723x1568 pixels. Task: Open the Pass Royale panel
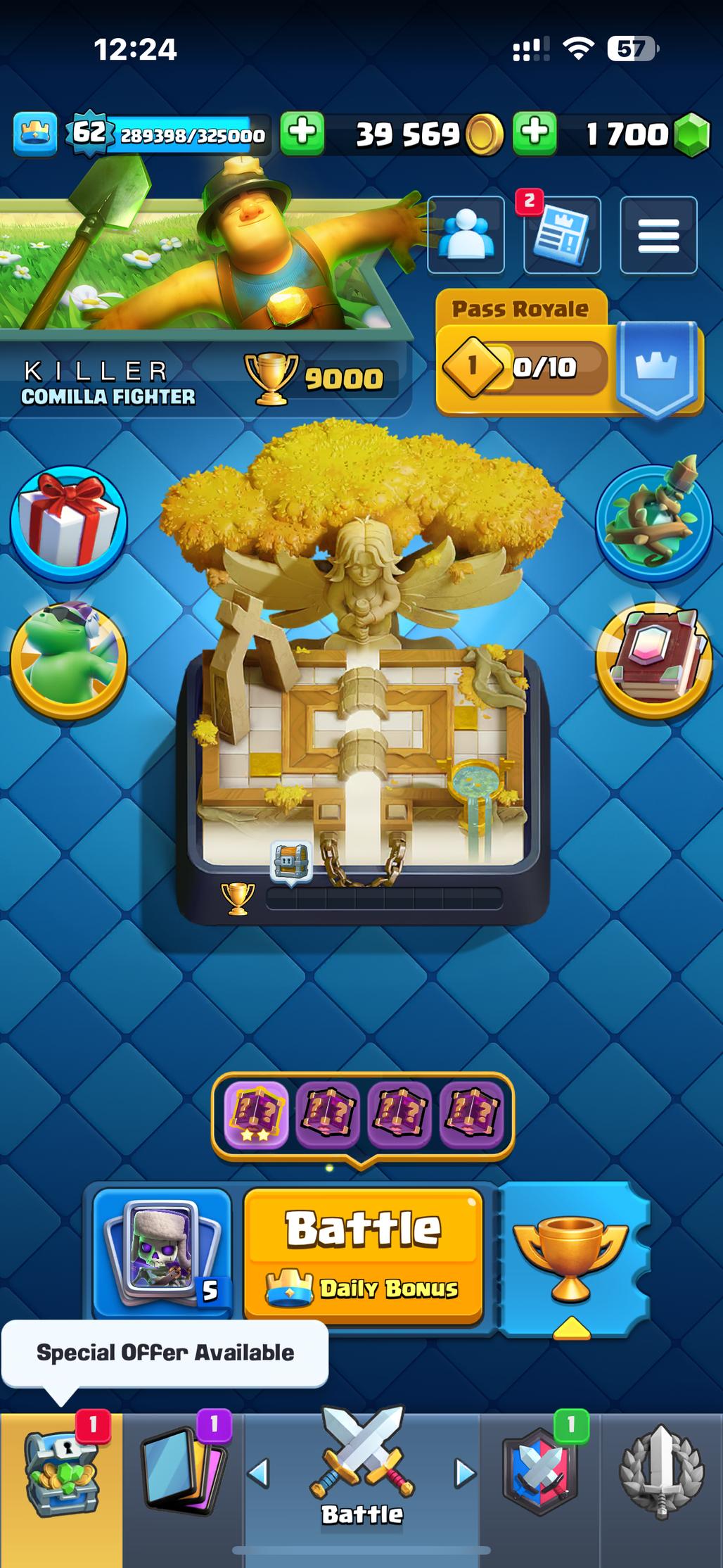(570, 353)
